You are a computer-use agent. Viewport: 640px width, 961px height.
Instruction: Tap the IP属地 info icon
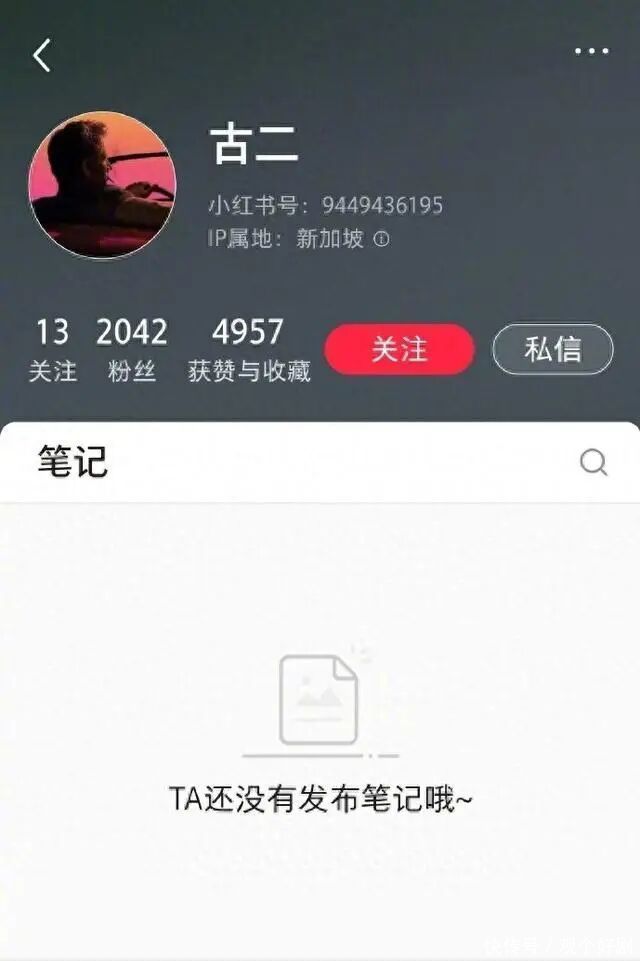point(381,240)
